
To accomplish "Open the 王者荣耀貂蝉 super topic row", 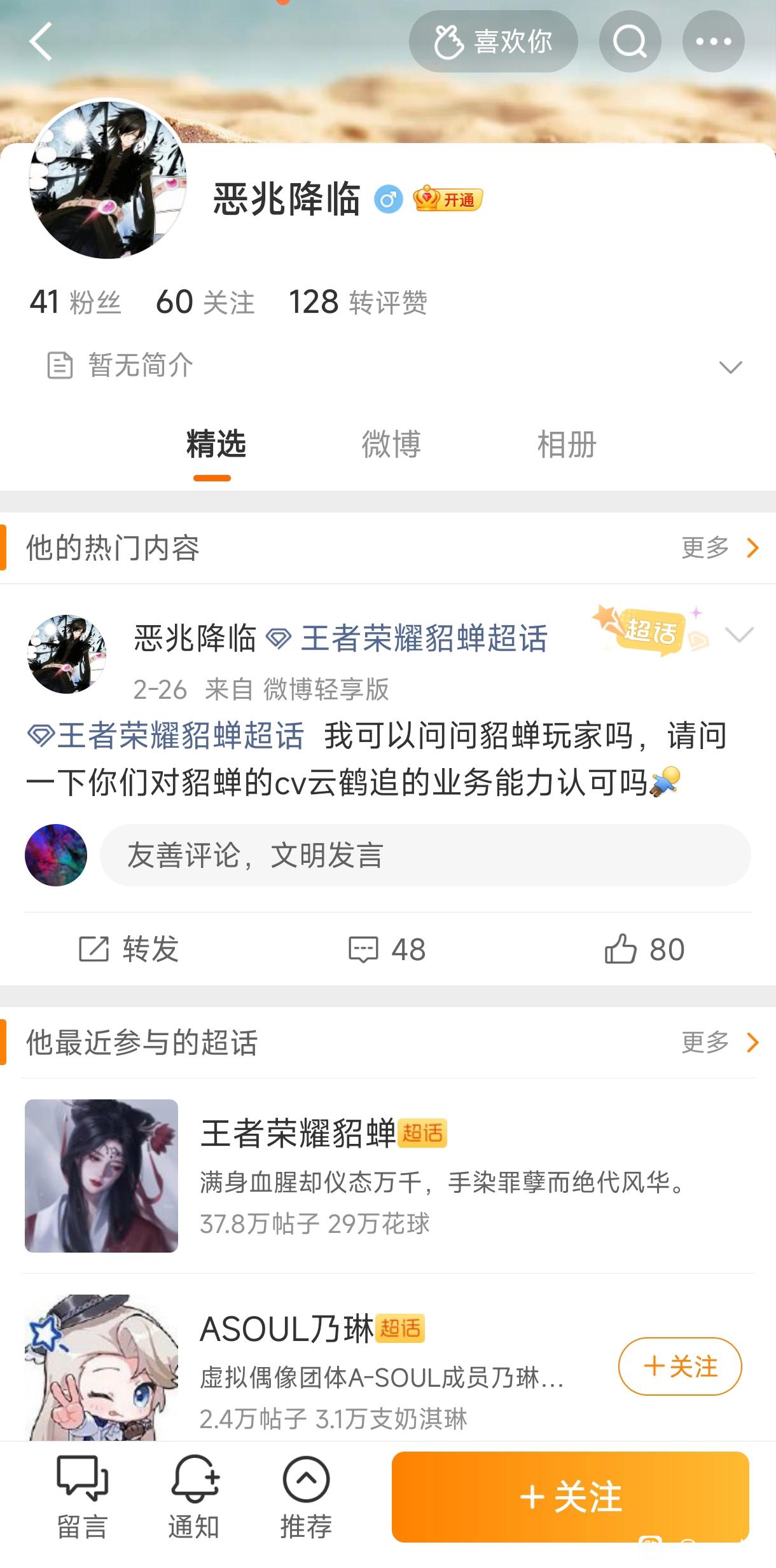I will (x=388, y=1176).
